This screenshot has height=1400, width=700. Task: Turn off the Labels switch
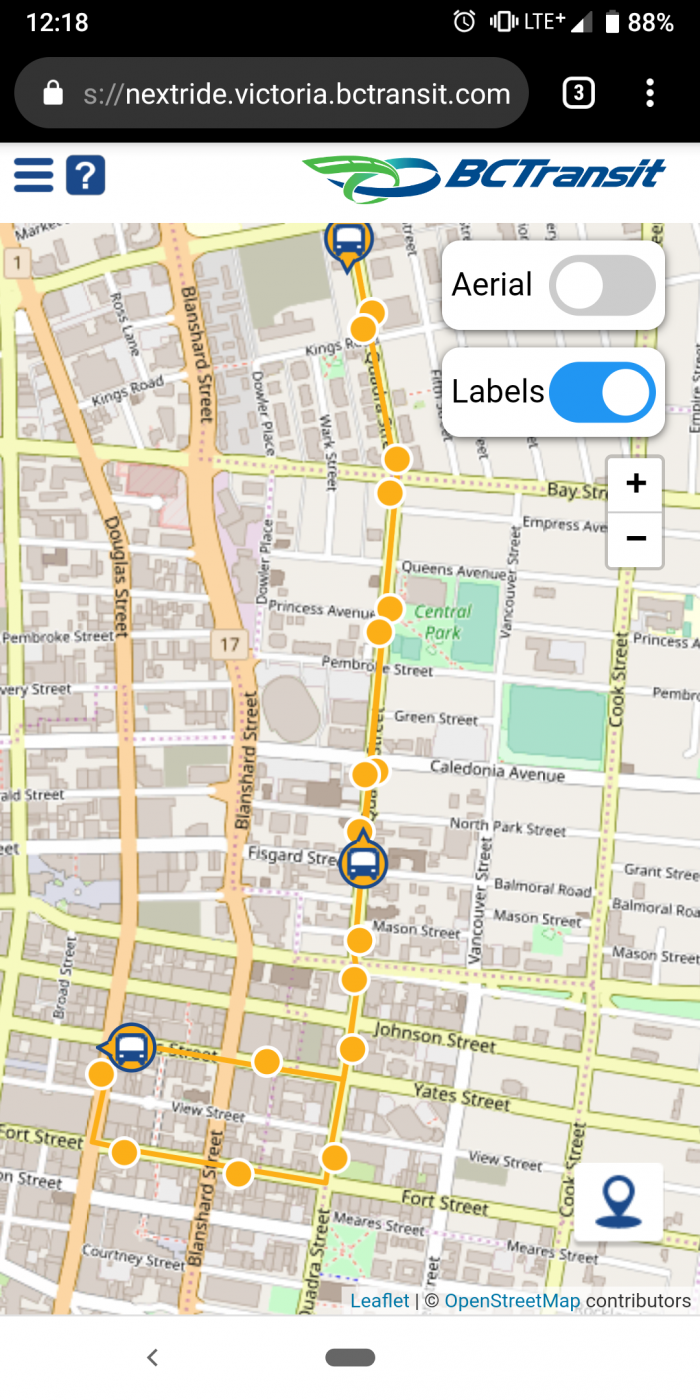pyautogui.click(x=601, y=392)
